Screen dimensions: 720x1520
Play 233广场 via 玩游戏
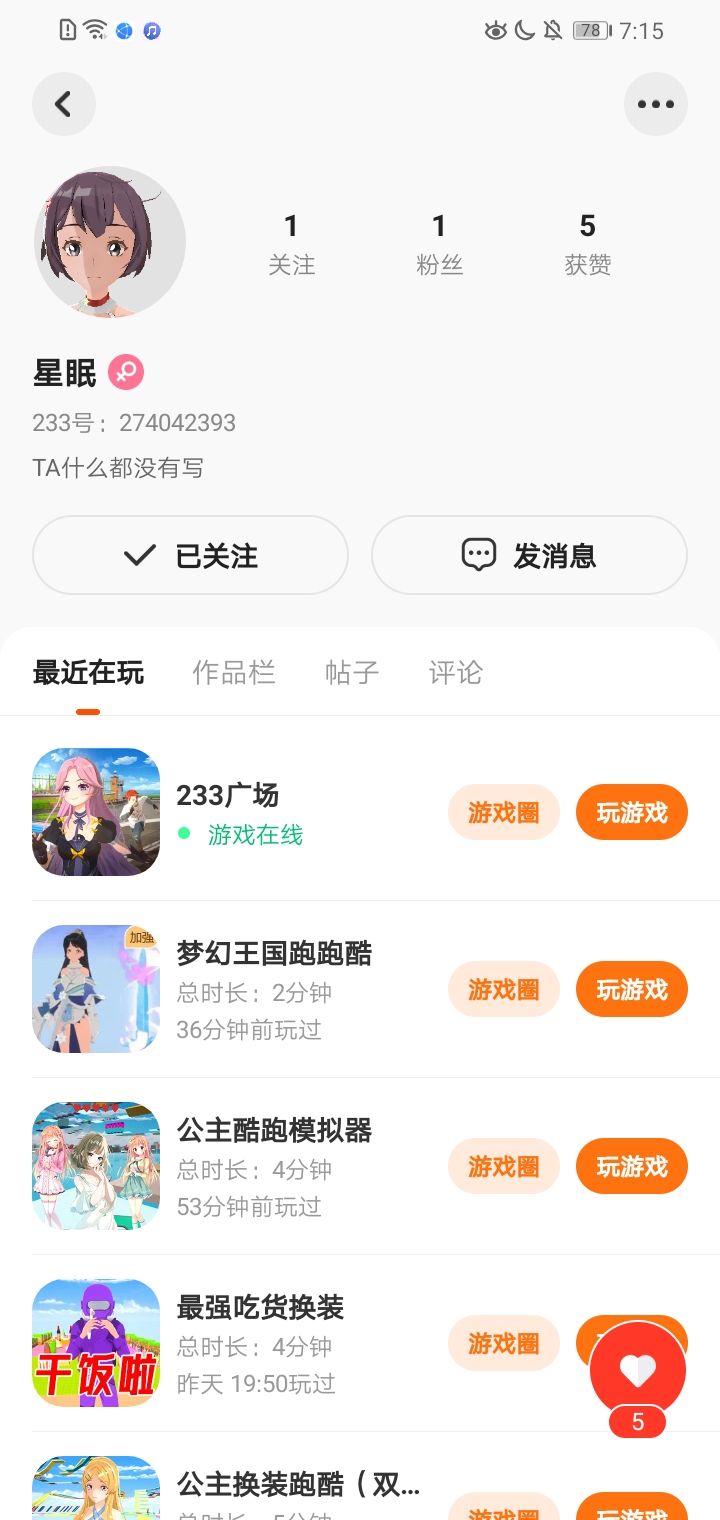tap(631, 812)
